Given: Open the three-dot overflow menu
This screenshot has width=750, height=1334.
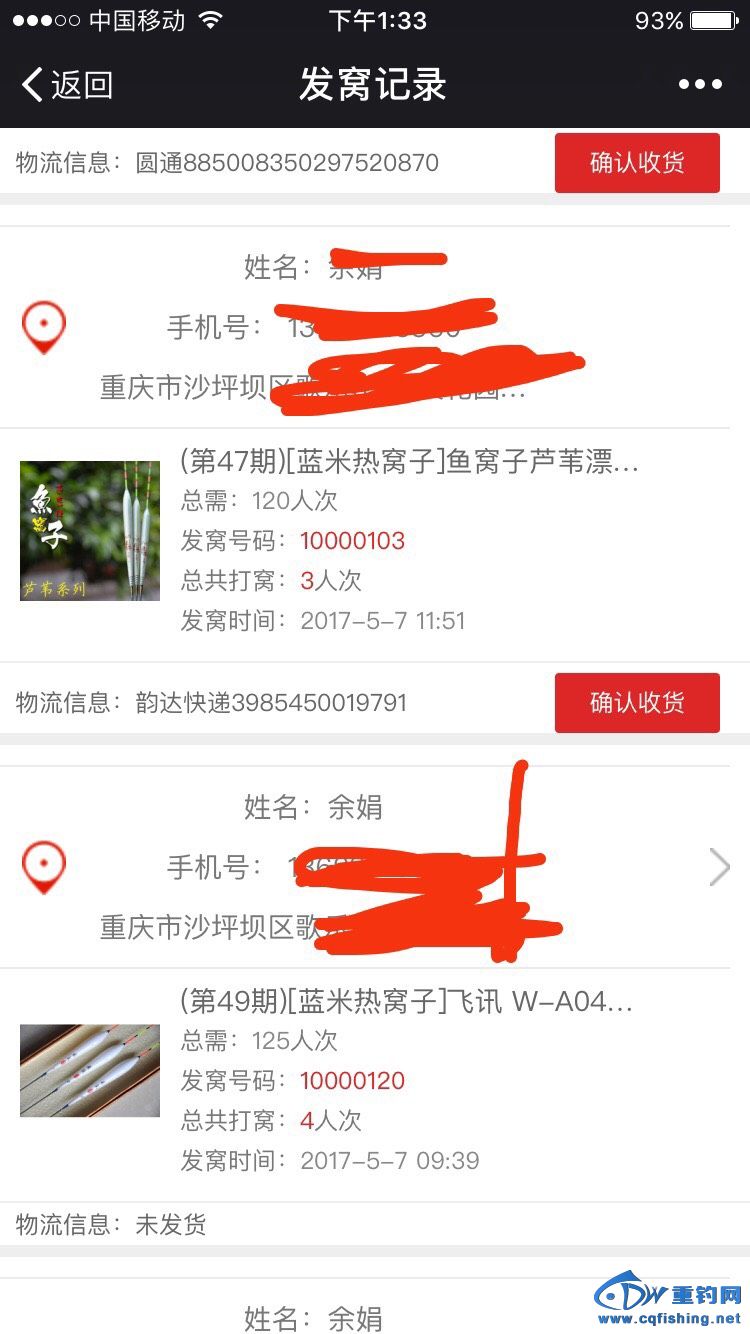Looking at the screenshot, I should click(700, 85).
